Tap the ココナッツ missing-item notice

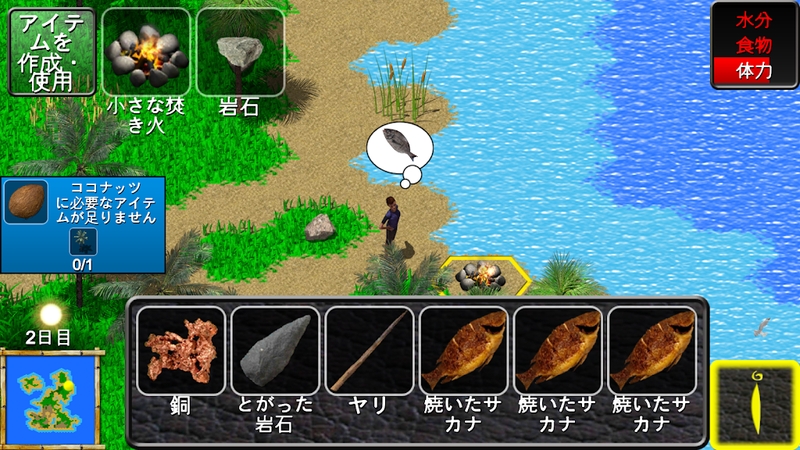pos(81,225)
